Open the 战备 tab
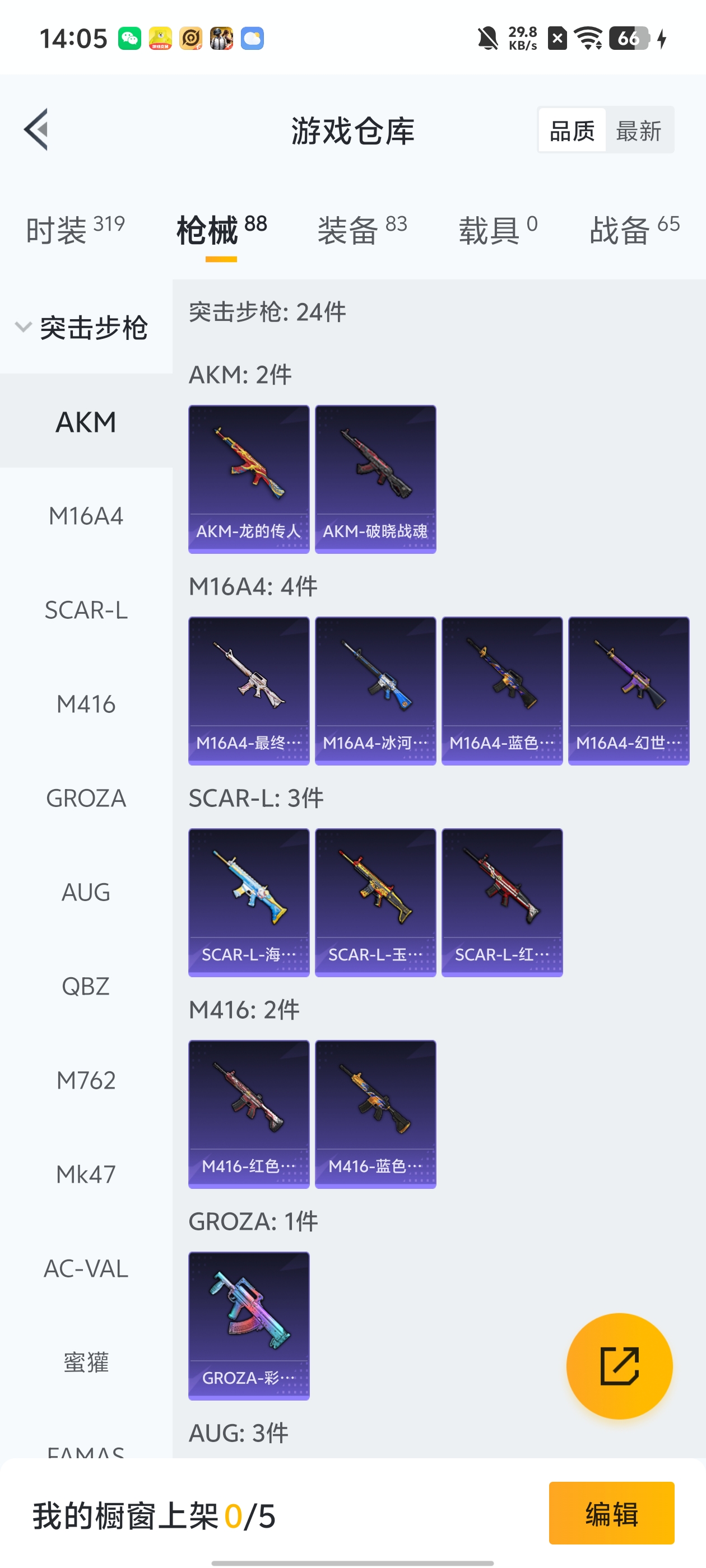Screen dimensions: 706x1568 pos(634,230)
